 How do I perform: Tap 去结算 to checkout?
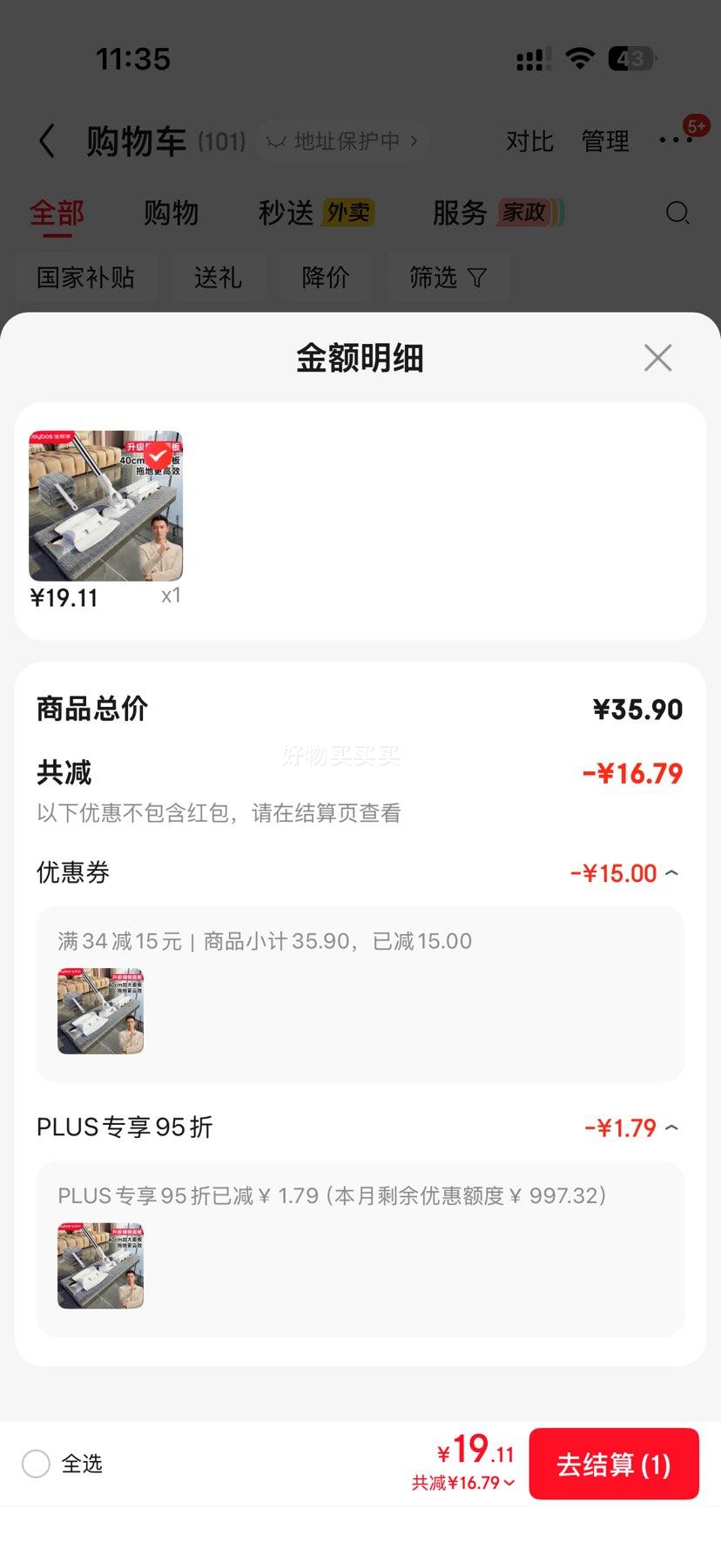pos(614,1464)
